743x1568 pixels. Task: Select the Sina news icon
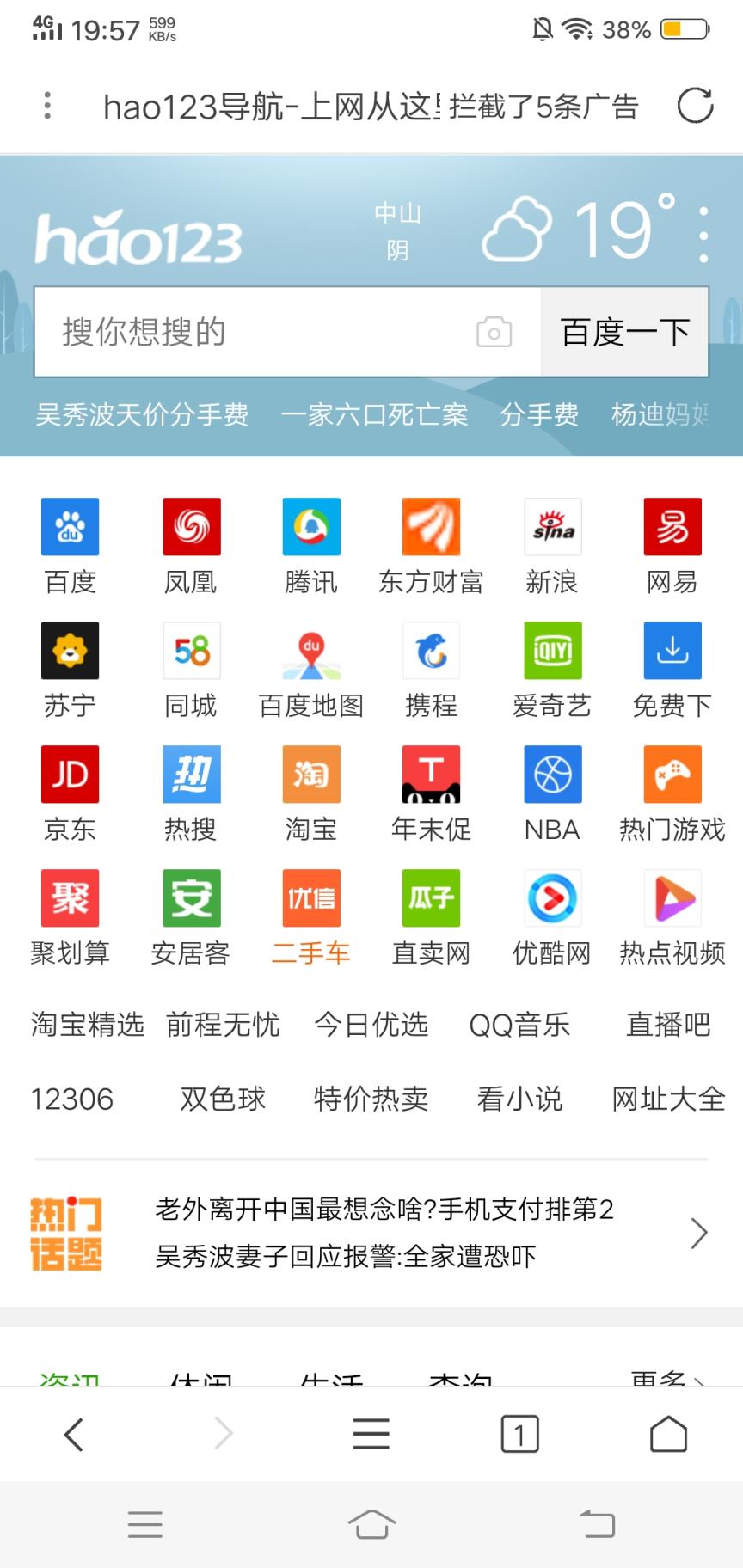tap(551, 527)
